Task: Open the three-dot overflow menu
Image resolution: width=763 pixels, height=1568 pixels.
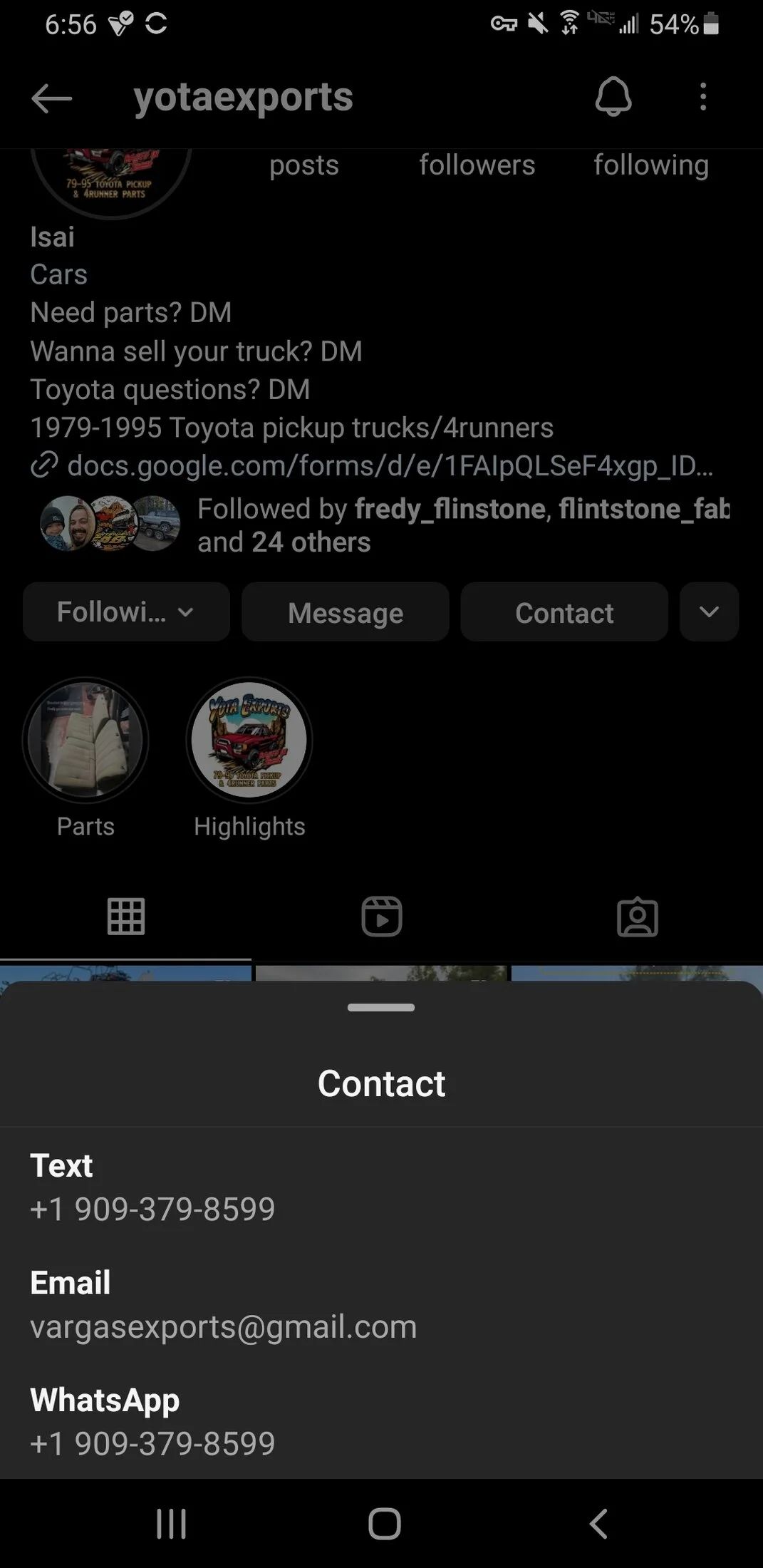Action: coord(702,96)
